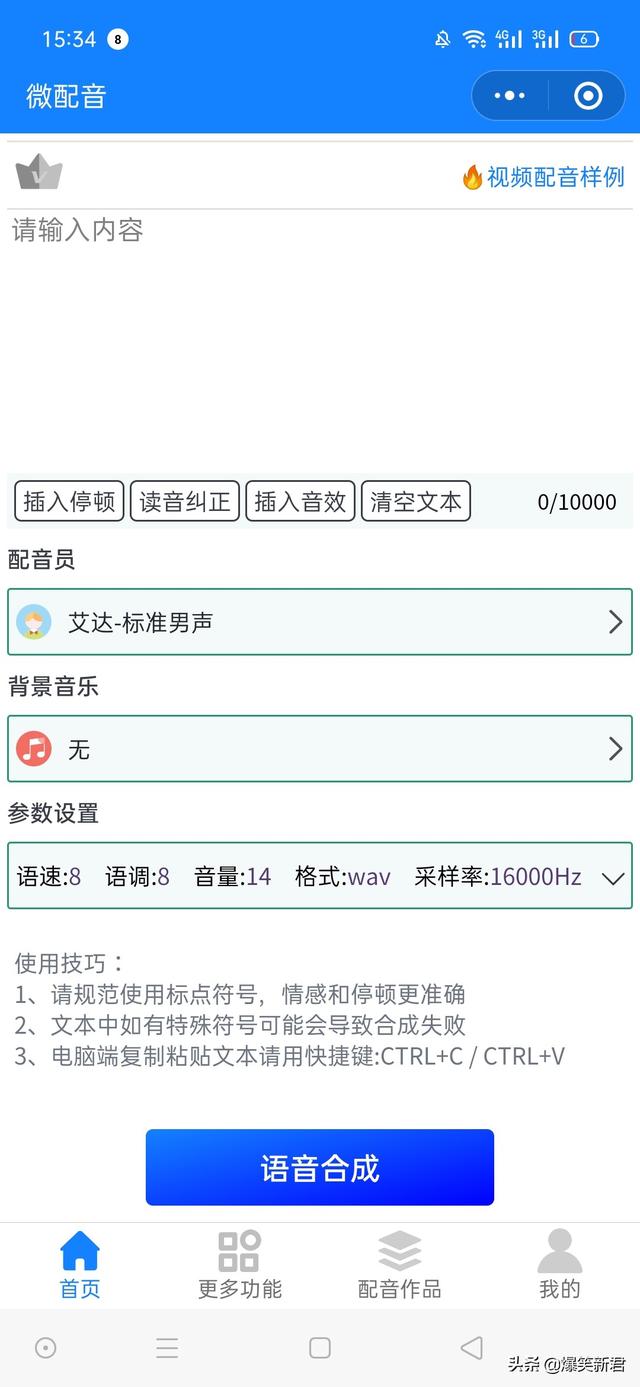Open the 视频配音样例 link

pos(543,177)
